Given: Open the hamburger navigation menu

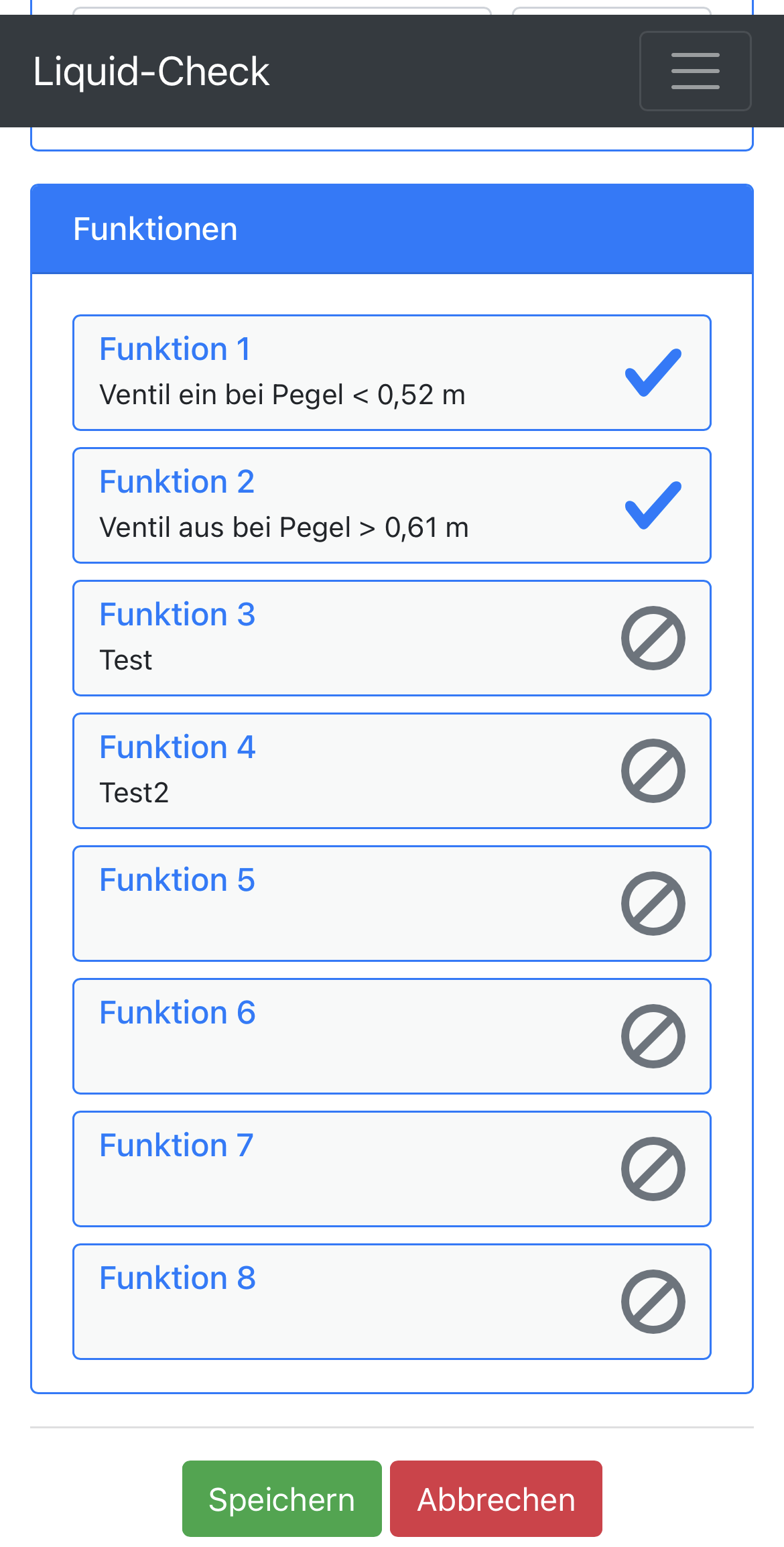Looking at the screenshot, I should click(695, 71).
